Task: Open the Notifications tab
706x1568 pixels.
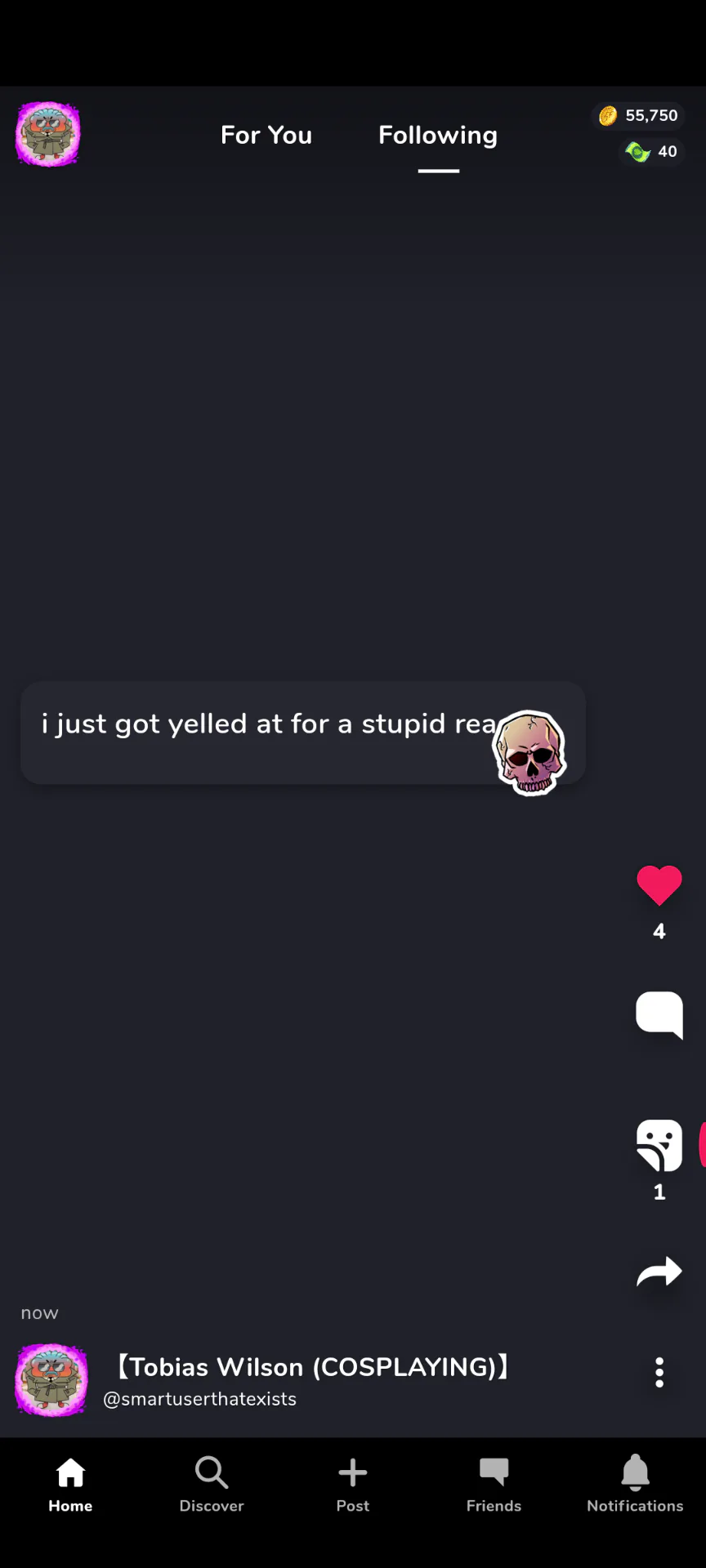Action: click(x=635, y=1485)
